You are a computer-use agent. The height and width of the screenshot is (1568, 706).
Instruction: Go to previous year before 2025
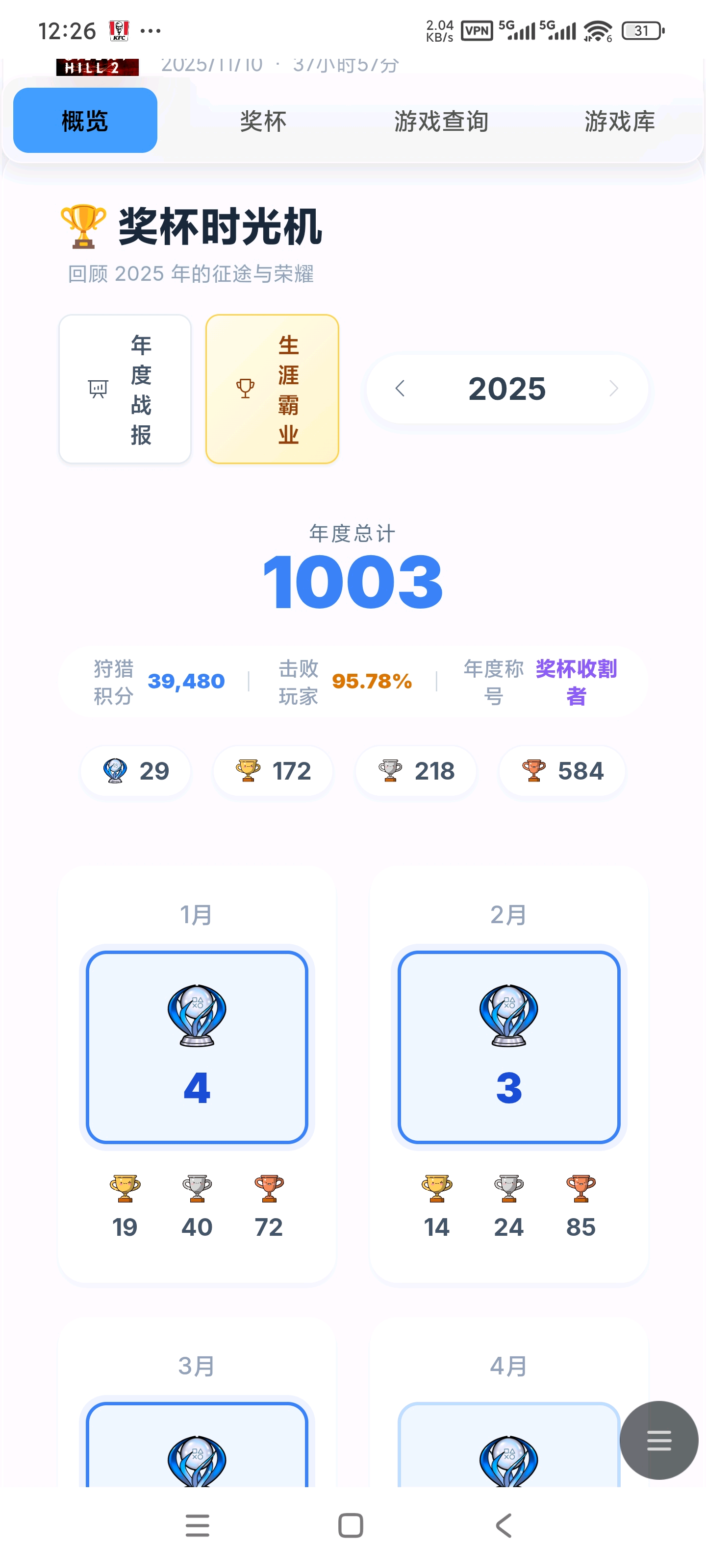[400, 389]
